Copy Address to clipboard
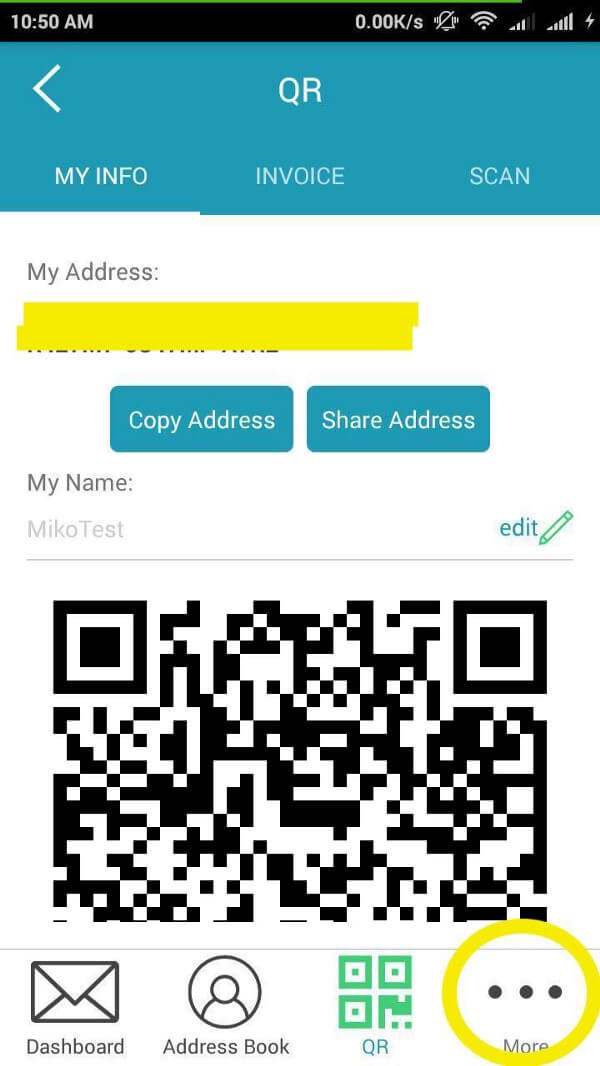This screenshot has width=600, height=1066. (201, 419)
